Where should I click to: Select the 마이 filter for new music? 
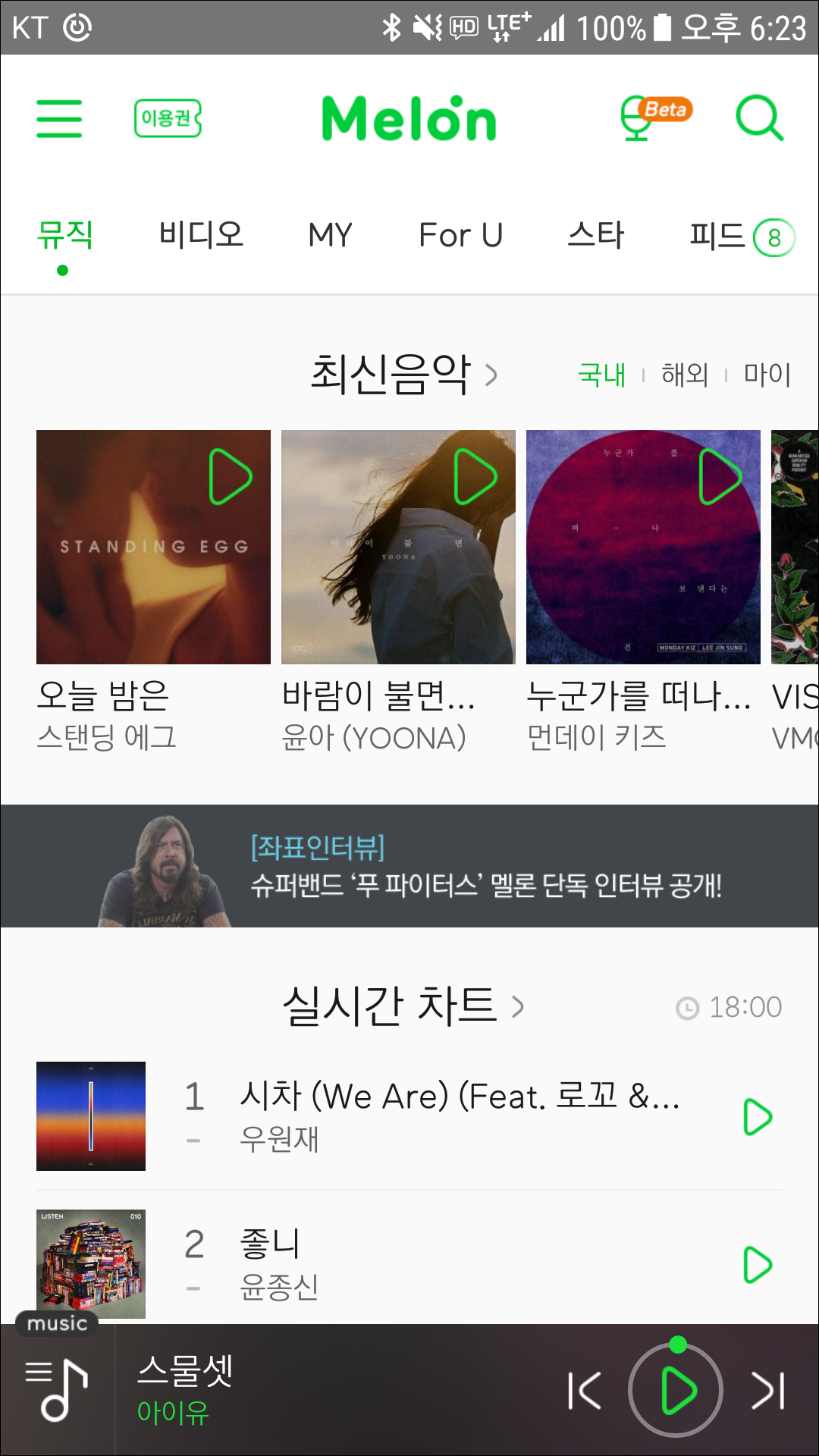pos(767,375)
